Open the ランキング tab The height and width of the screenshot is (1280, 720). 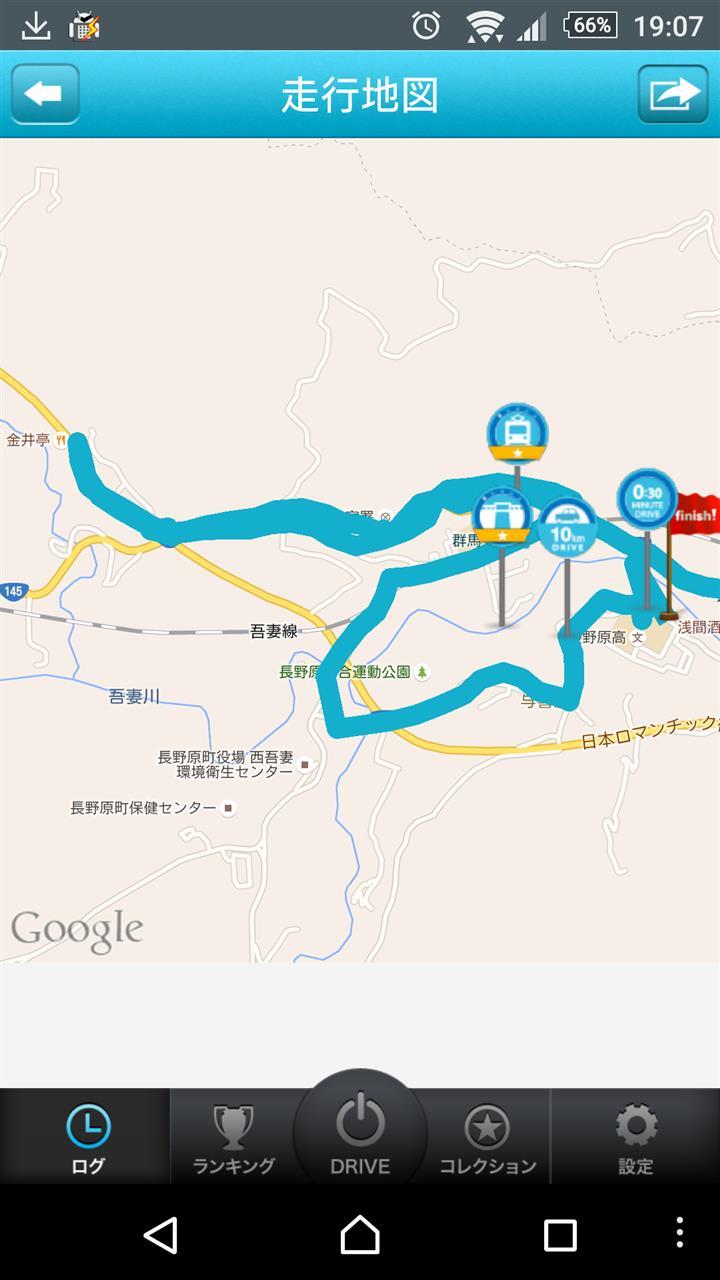(233, 1137)
